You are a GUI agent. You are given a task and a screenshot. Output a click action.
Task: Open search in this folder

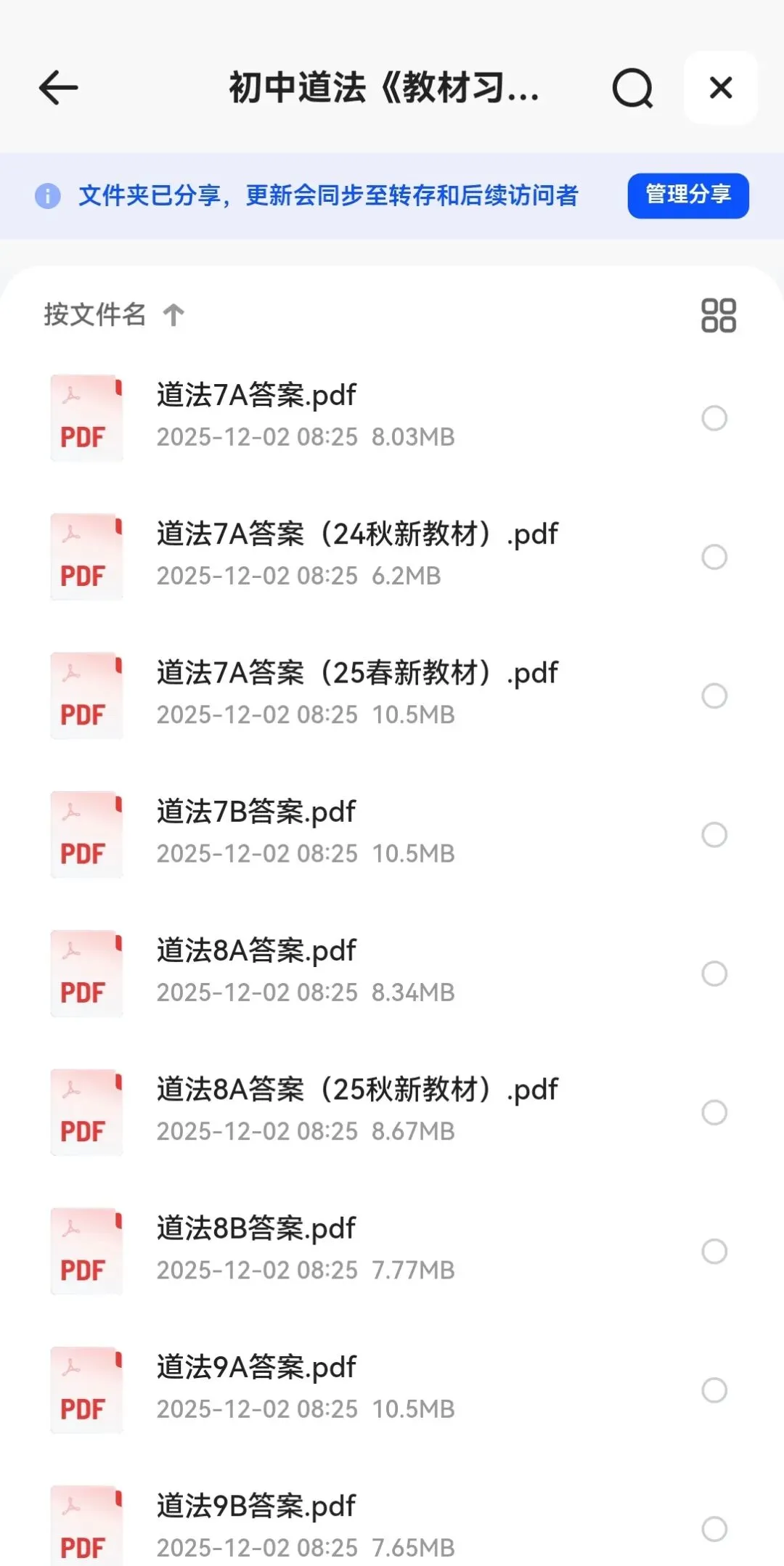tap(632, 89)
